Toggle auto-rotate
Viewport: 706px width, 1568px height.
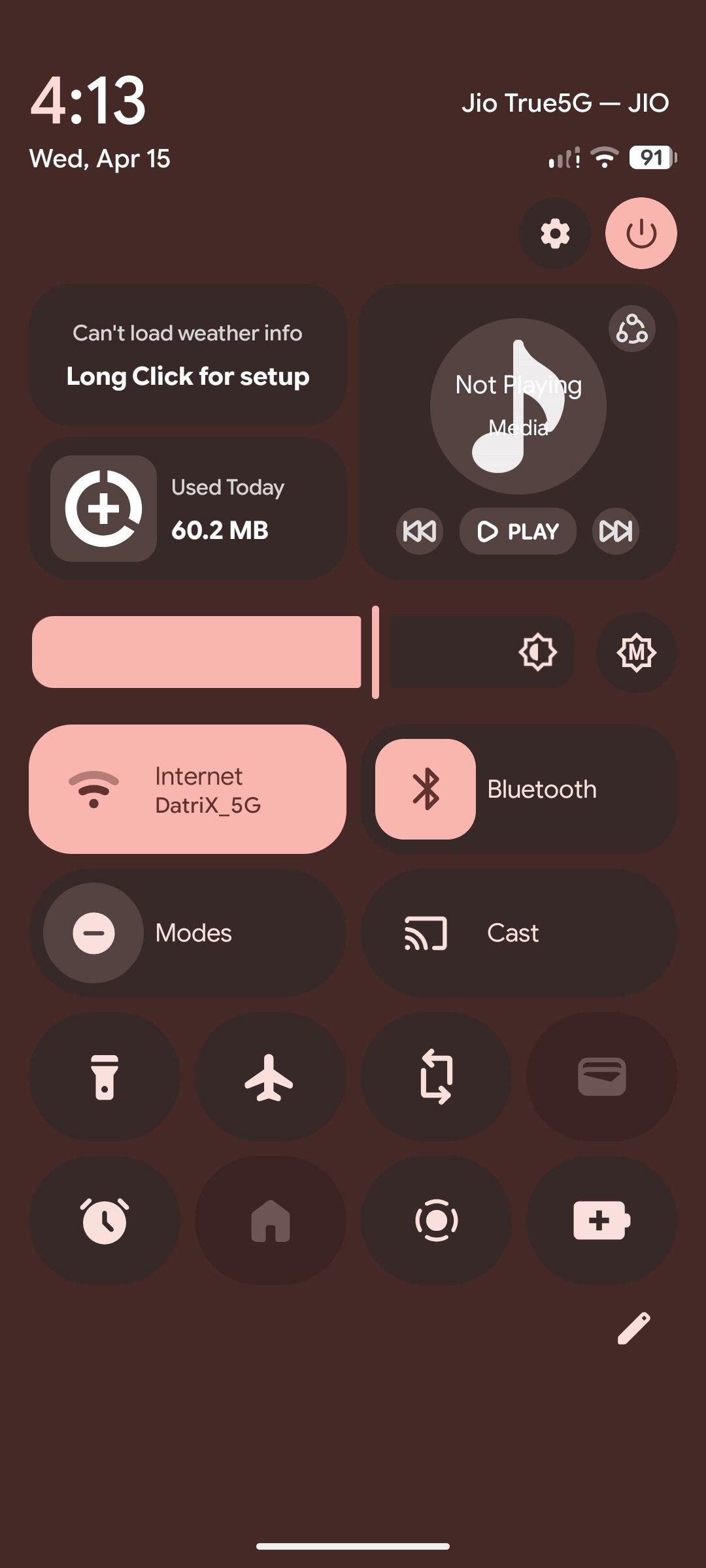[436, 1077]
